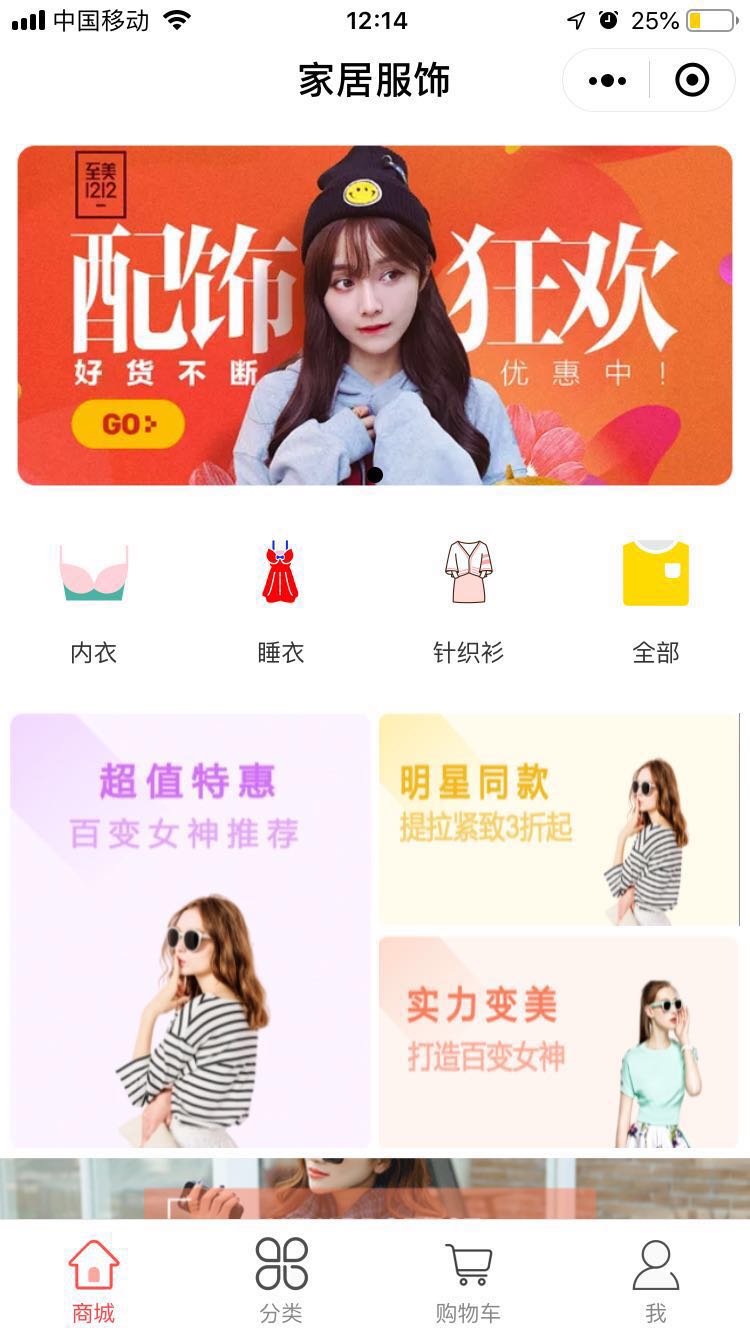Open the 超值特惠 promotion card
This screenshot has height=1334, width=750.
(x=190, y=930)
